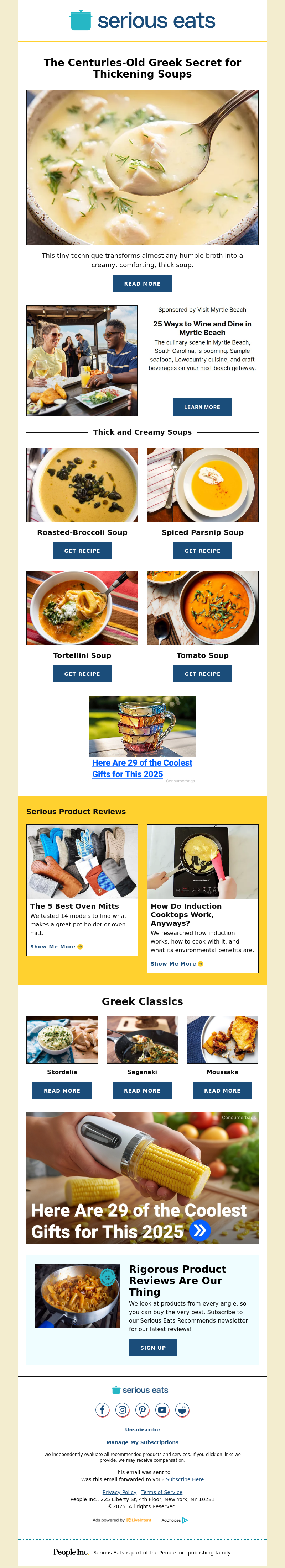Image resolution: width=285 pixels, height=1568 pixels.
Task: Sign up for Serious Eats Recommends newsletter
Action: 152,1348
